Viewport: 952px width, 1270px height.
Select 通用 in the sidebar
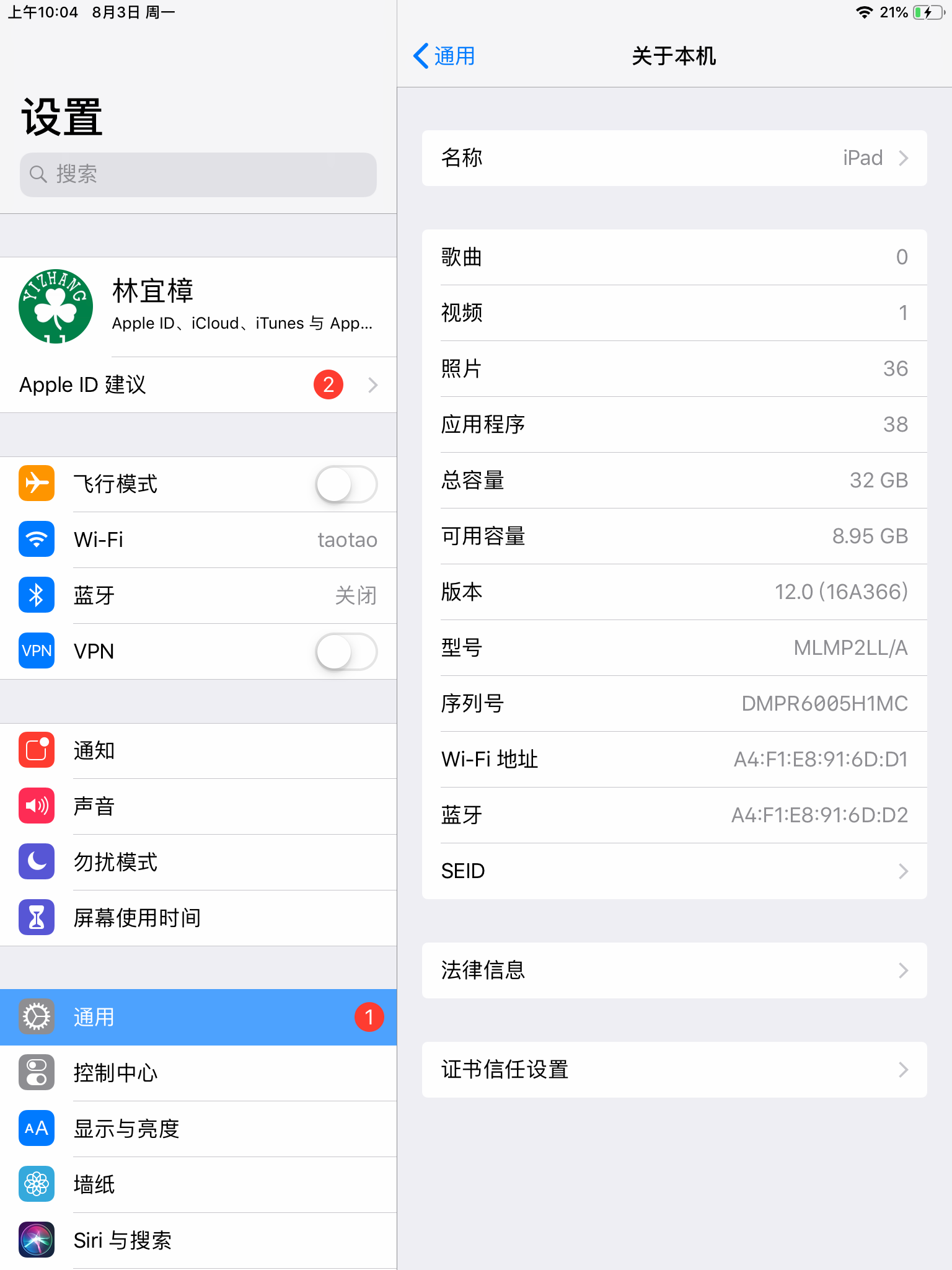198,1017
